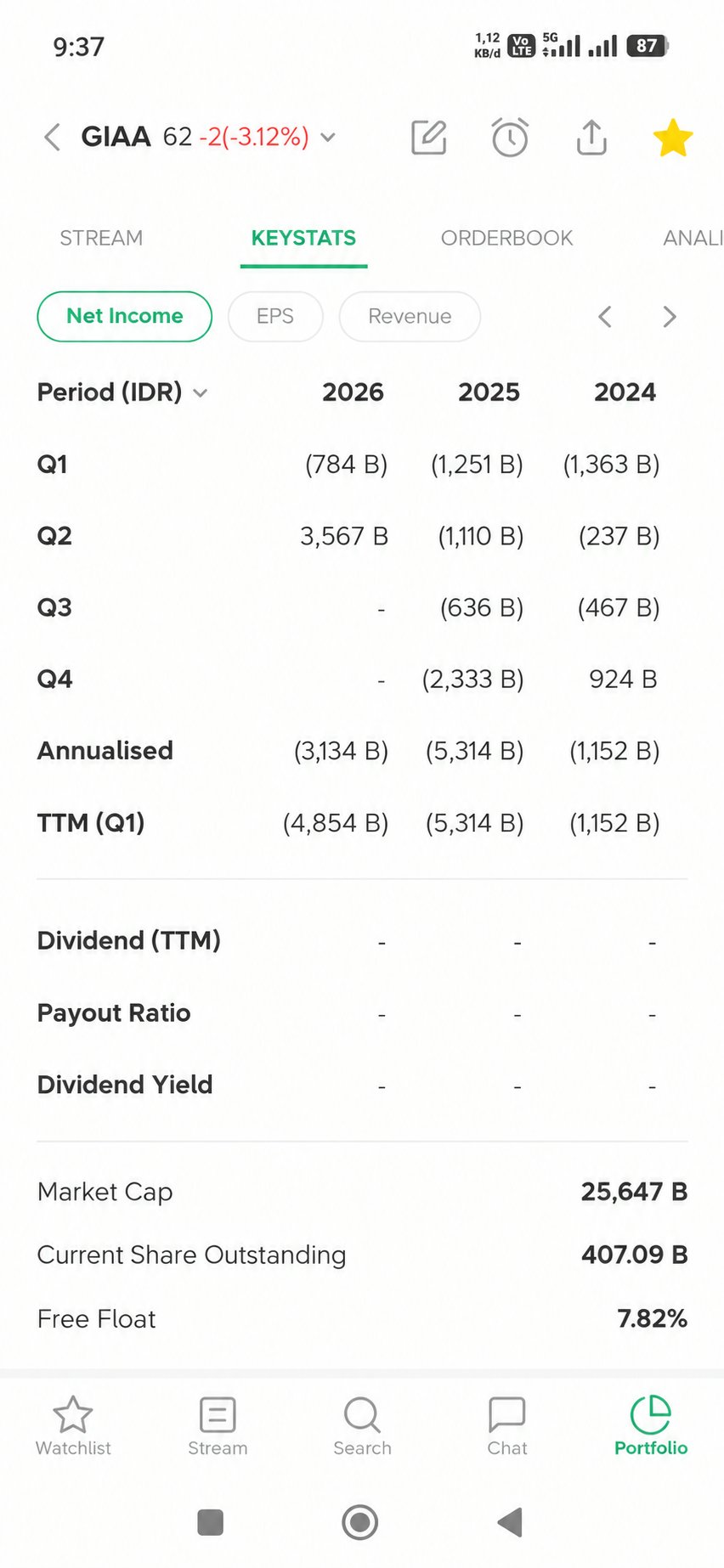This screenshot has height=1568, width=724.
Task: Set a price alert with alarm icon
Action: coord(510,137)
